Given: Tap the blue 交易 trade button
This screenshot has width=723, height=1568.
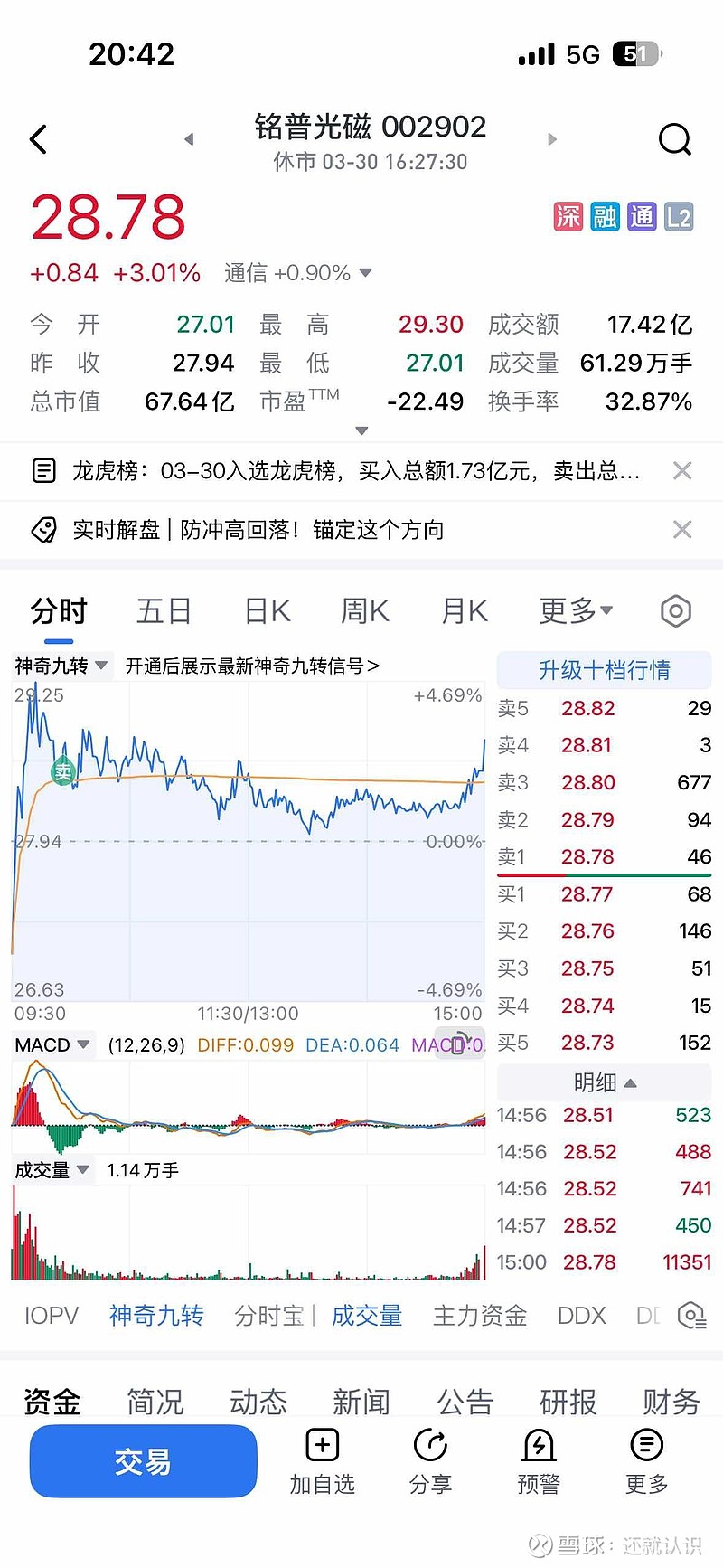Looking at the screenshot, I should [143, 1460].
